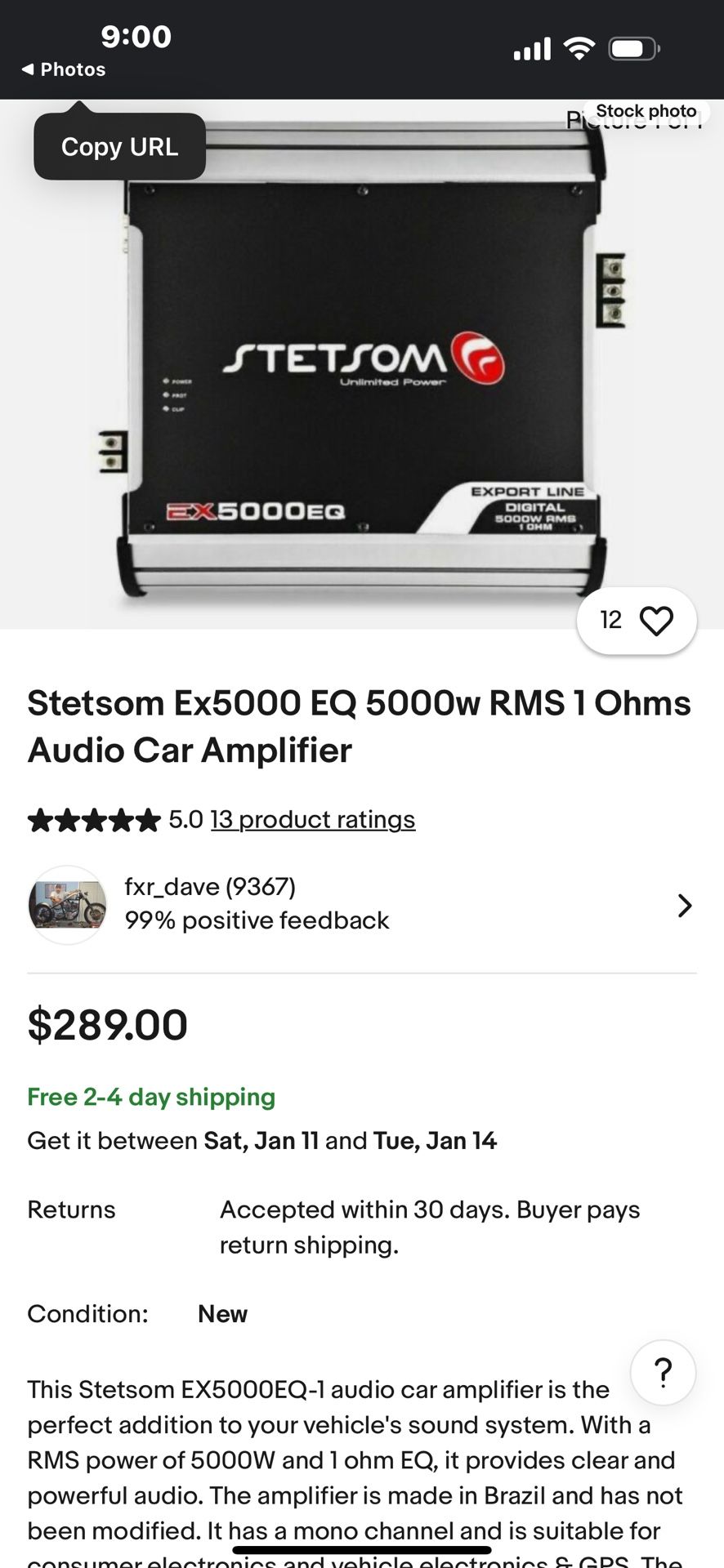Open the 13 product ratings link
724x1568 pixels.
[x=312, y=819]
